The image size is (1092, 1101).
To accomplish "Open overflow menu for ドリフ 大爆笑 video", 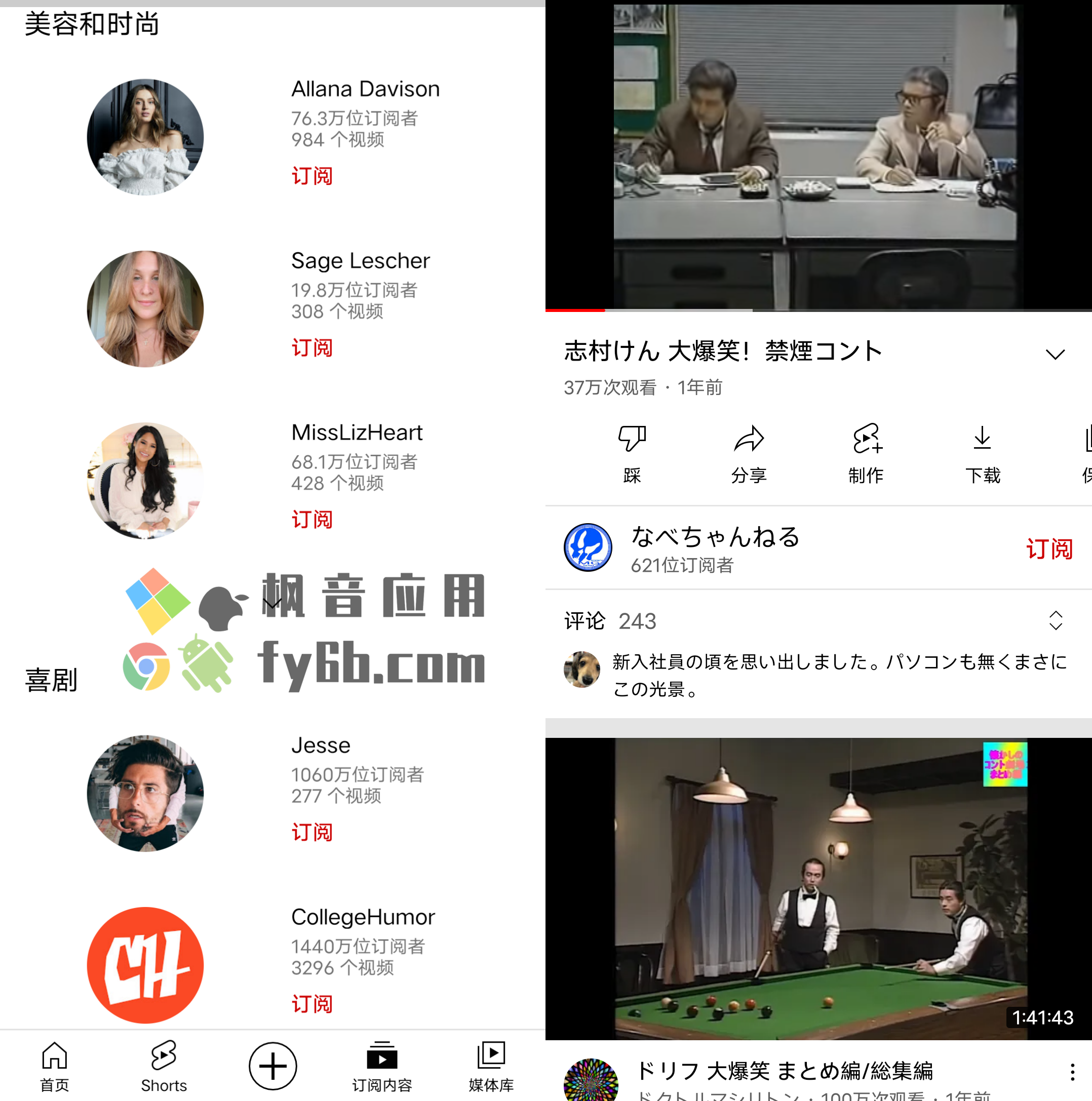I will pos(1072,1072).
